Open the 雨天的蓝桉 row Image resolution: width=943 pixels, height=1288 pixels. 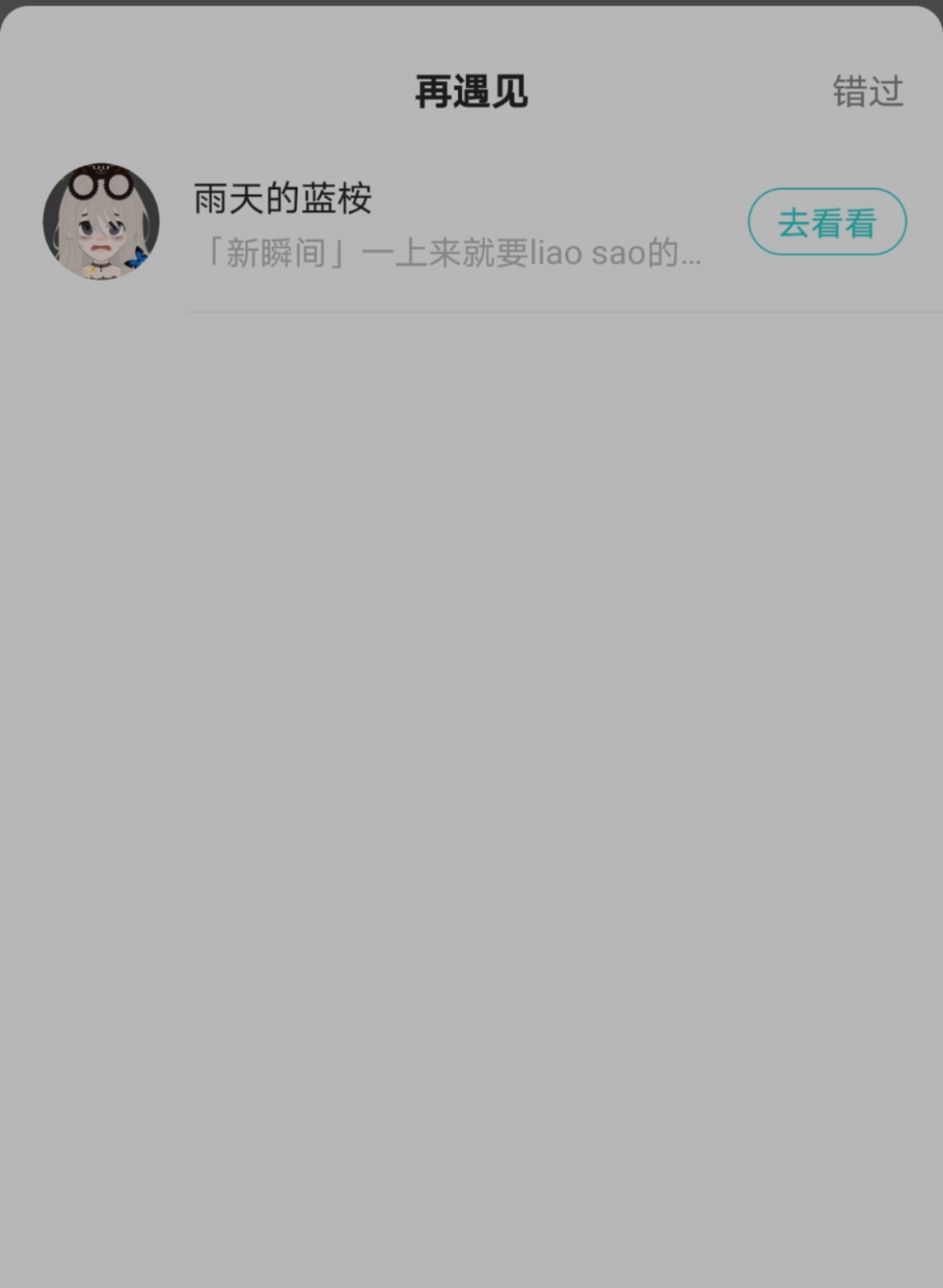coord(447,225)
